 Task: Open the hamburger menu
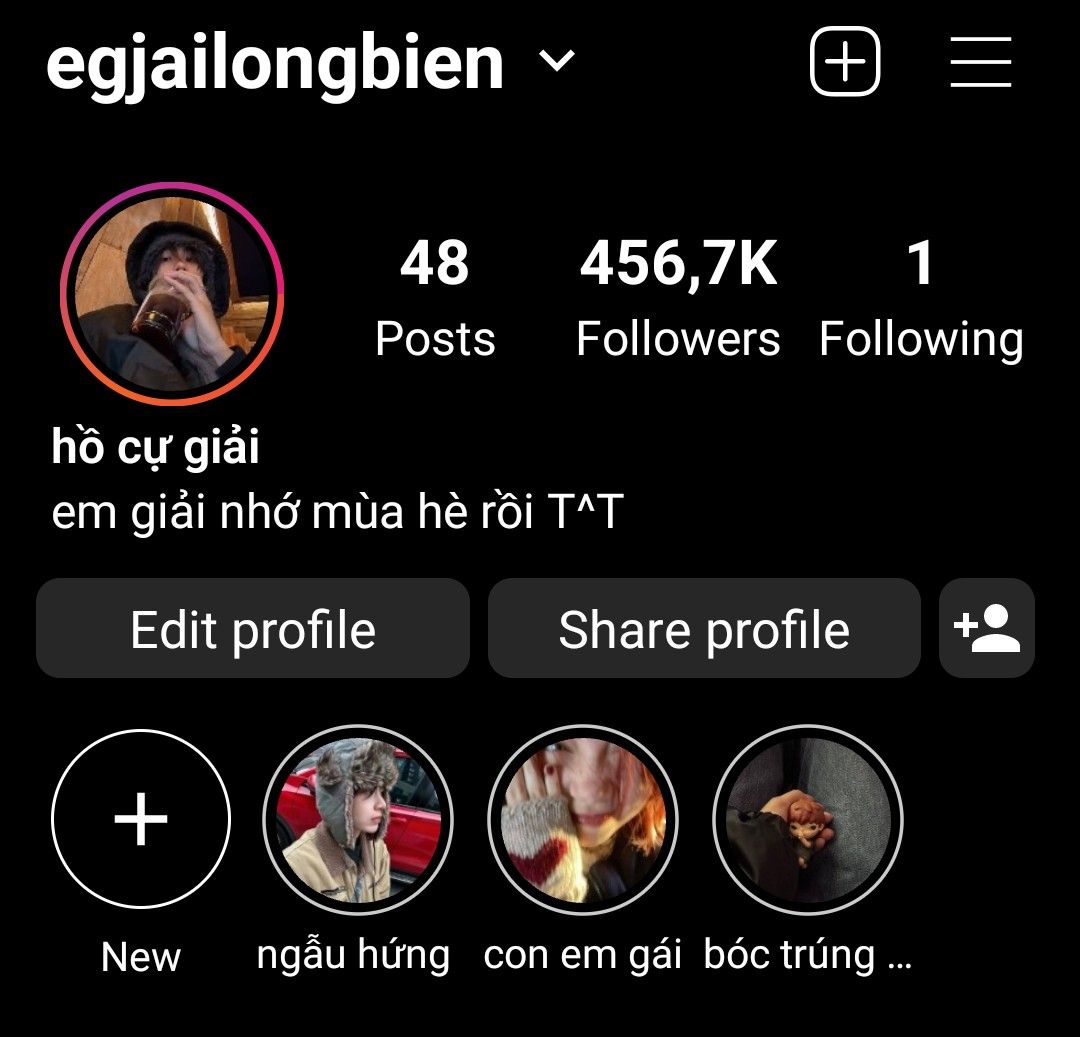tap(981, 62)
